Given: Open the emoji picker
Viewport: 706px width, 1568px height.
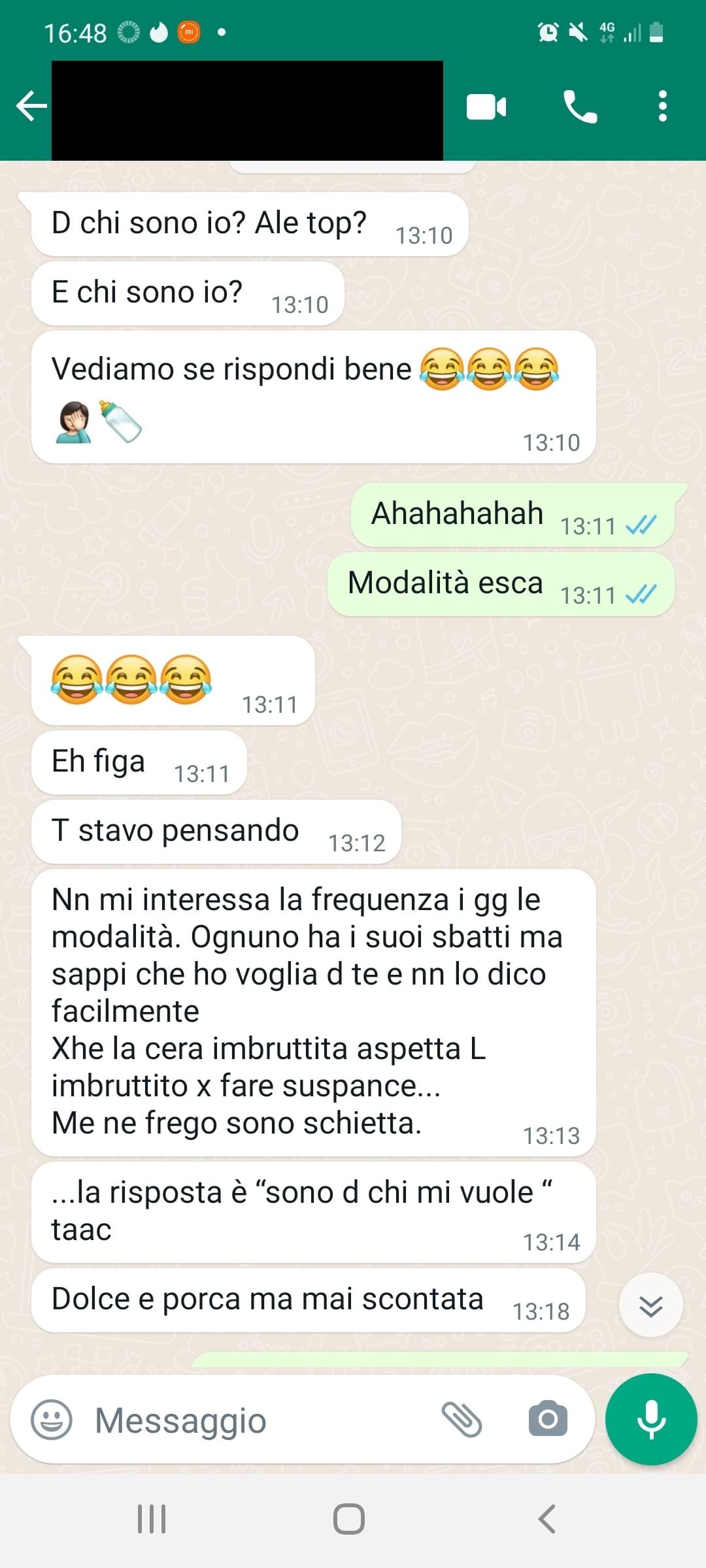Looking at the screenshot, I should 52,1420.
